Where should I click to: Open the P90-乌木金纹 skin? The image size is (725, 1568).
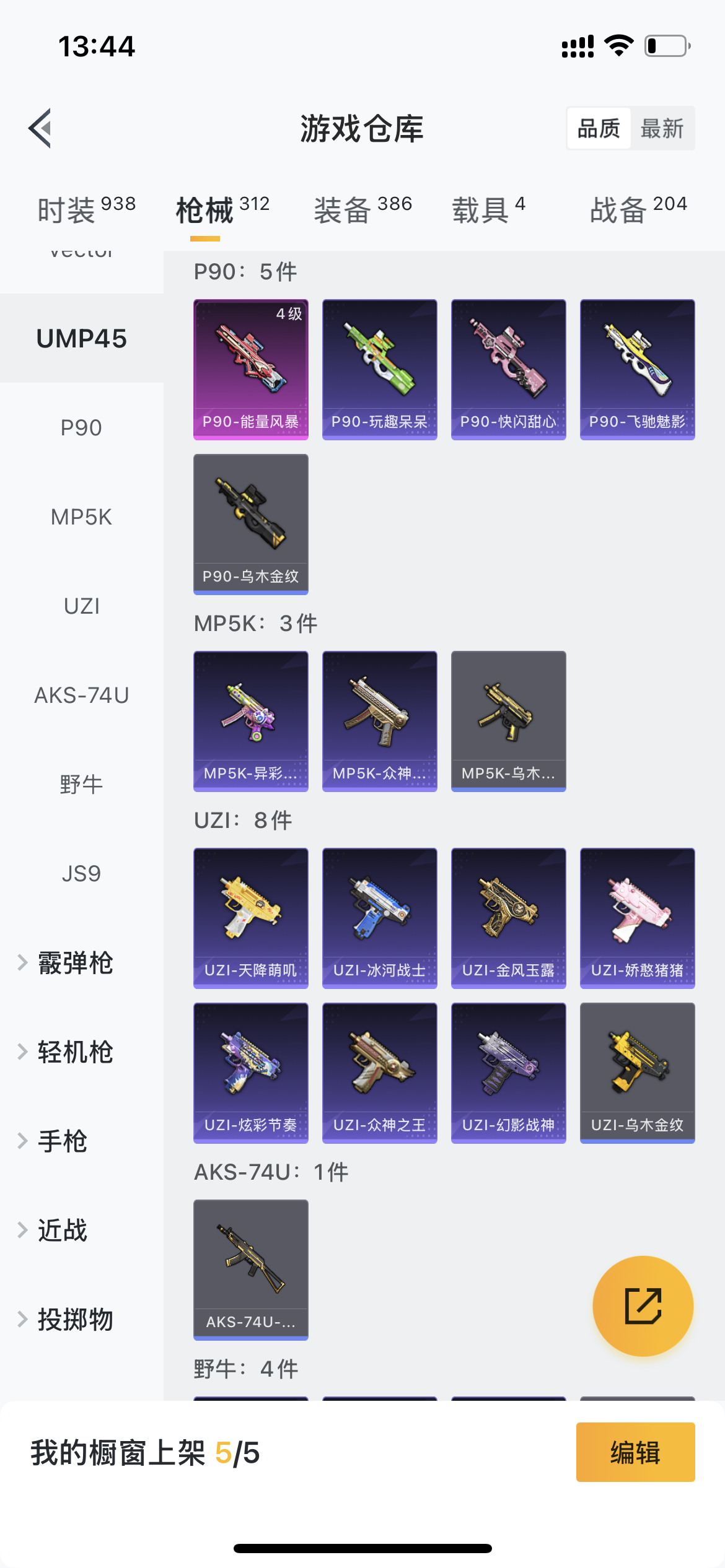point(251,525)
